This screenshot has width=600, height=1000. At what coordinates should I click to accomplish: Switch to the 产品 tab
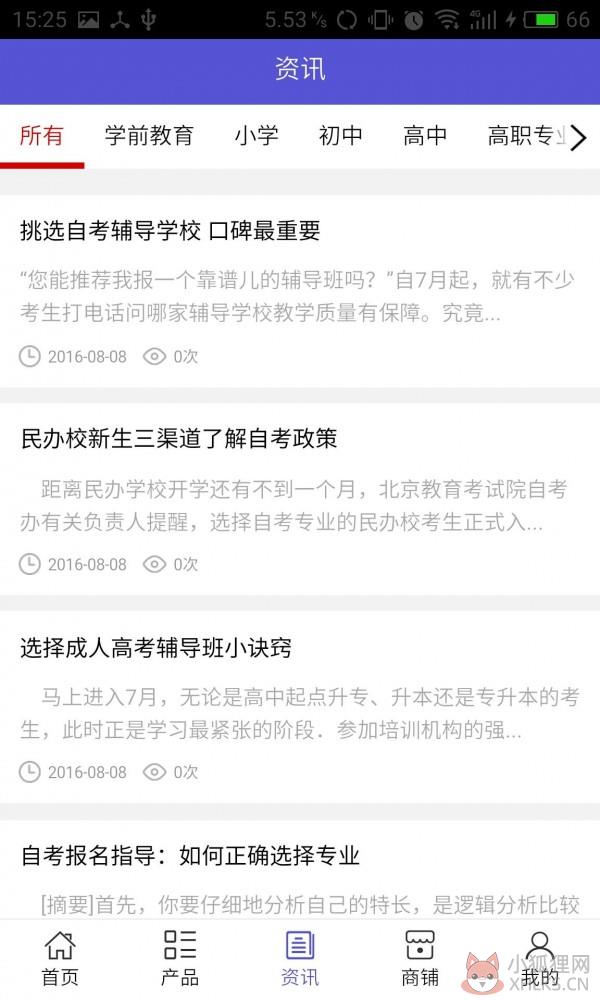coord(180,959)
